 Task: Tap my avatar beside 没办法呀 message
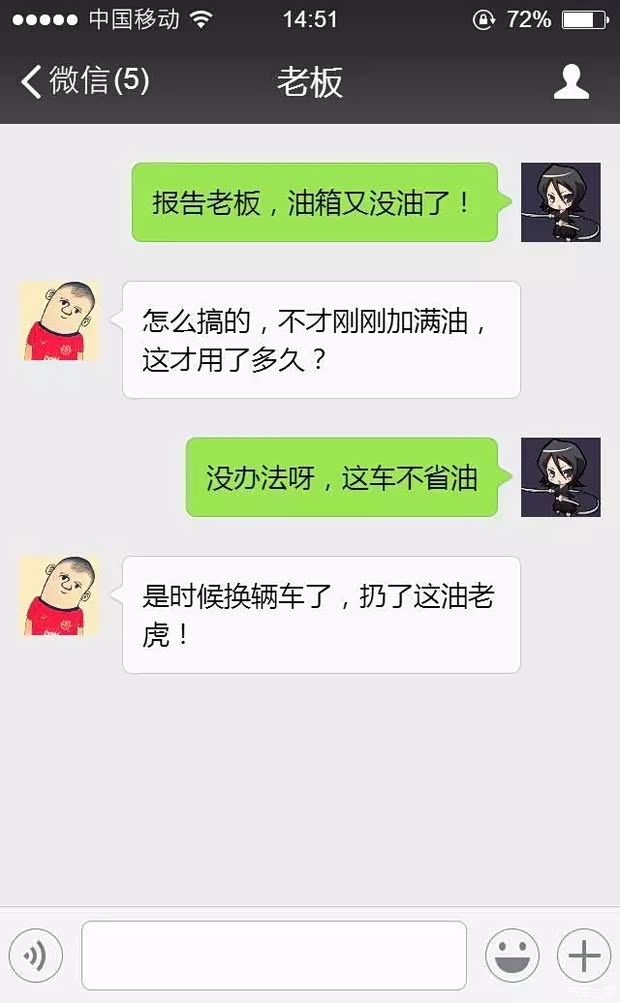[561, 477]
